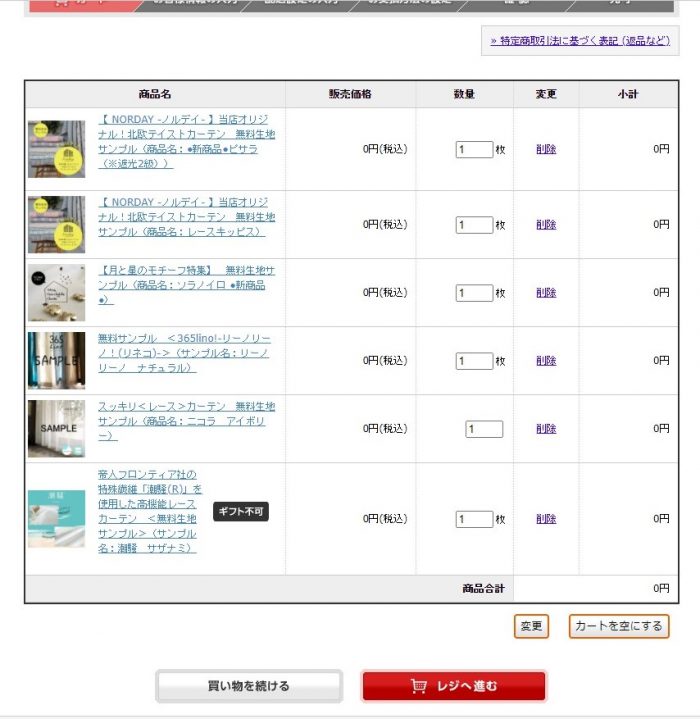Open the 帝人フロンティア 漣騒 sample link

150,511
